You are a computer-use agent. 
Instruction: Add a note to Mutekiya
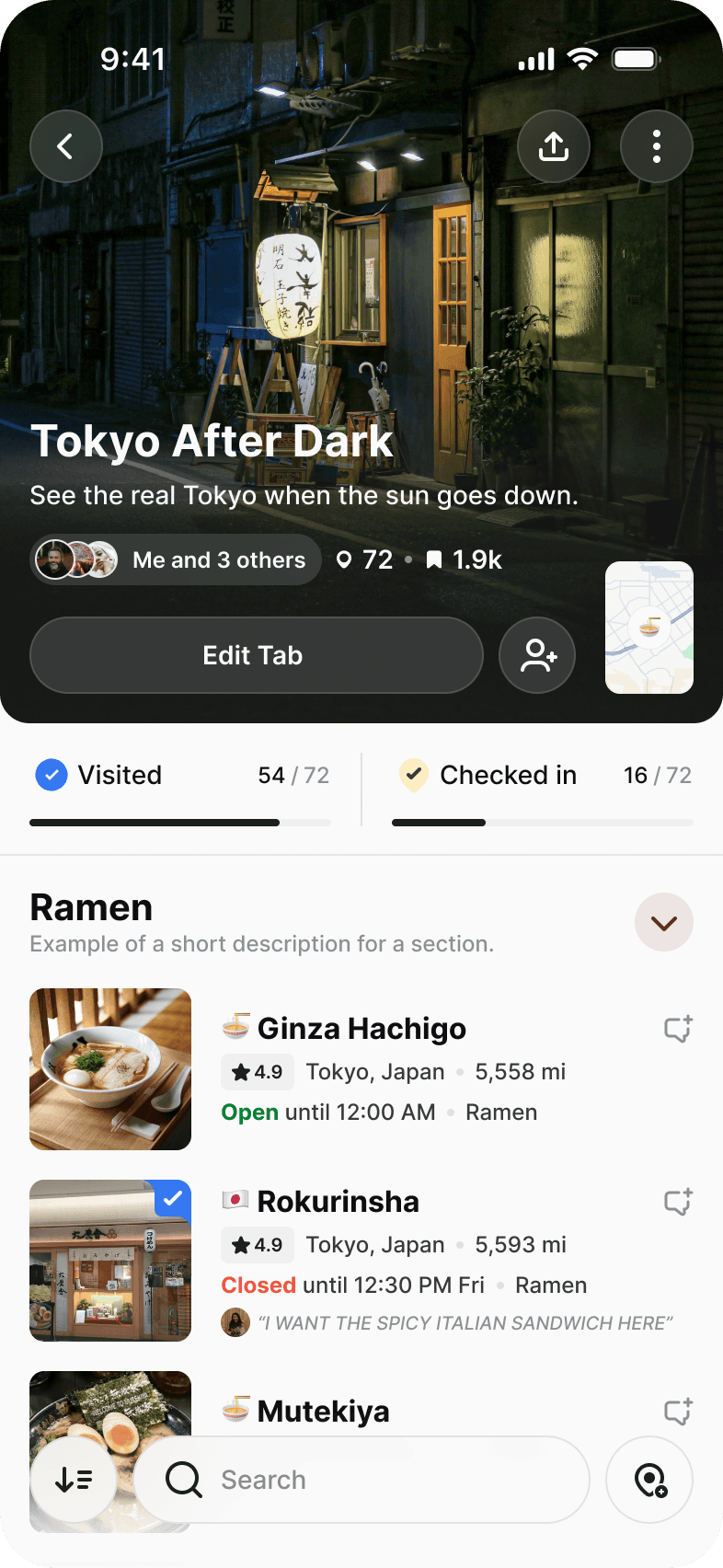(x=678, y=1412)
